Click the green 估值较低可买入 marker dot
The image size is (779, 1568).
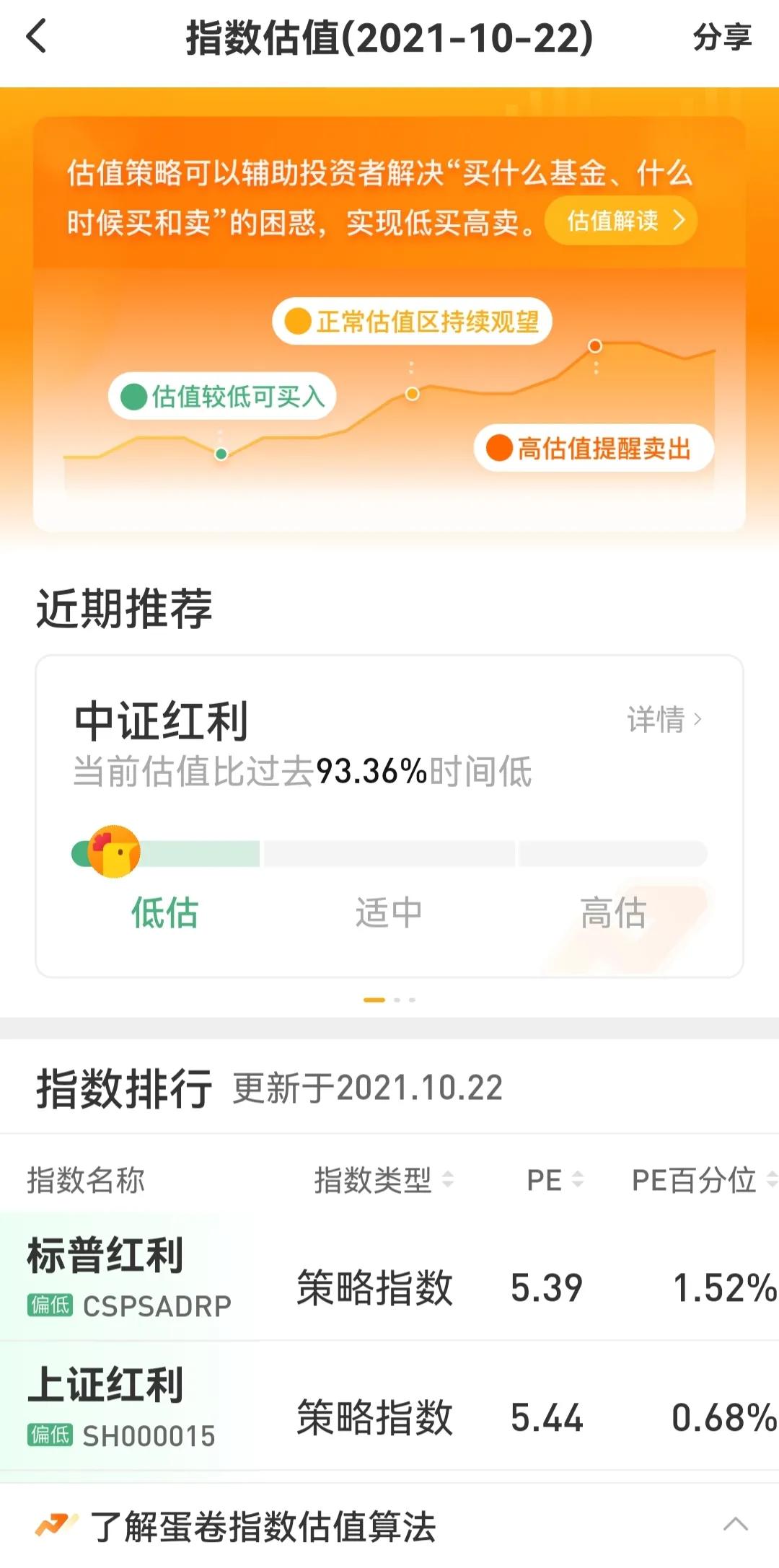pyautogui.click(x=219, y=454)
